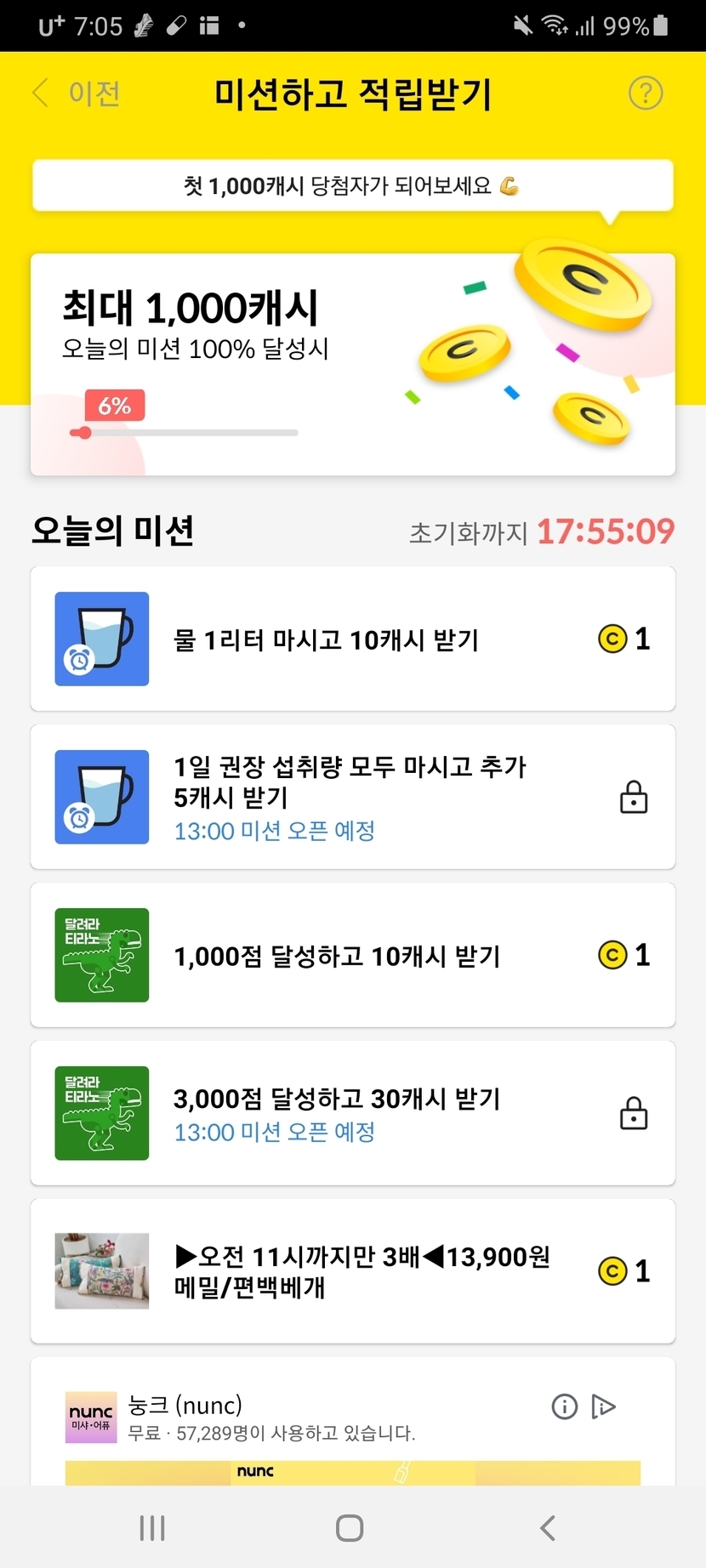
Task: Go back using the 이전 button
Action: click(77, 94)
